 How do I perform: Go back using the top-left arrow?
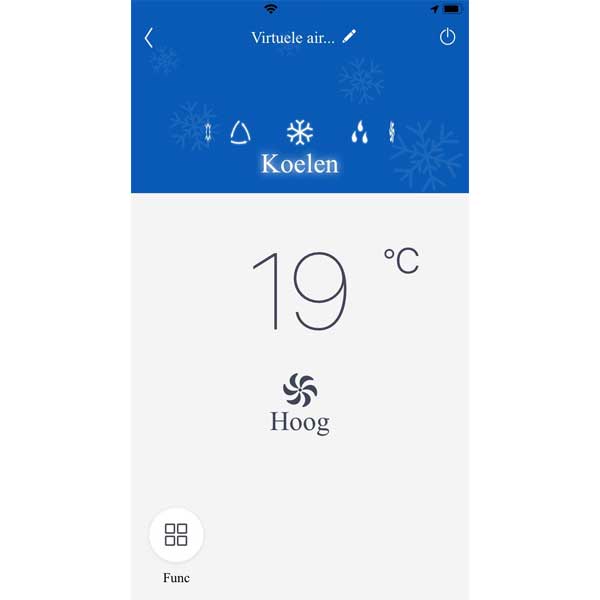coord(149,38)
